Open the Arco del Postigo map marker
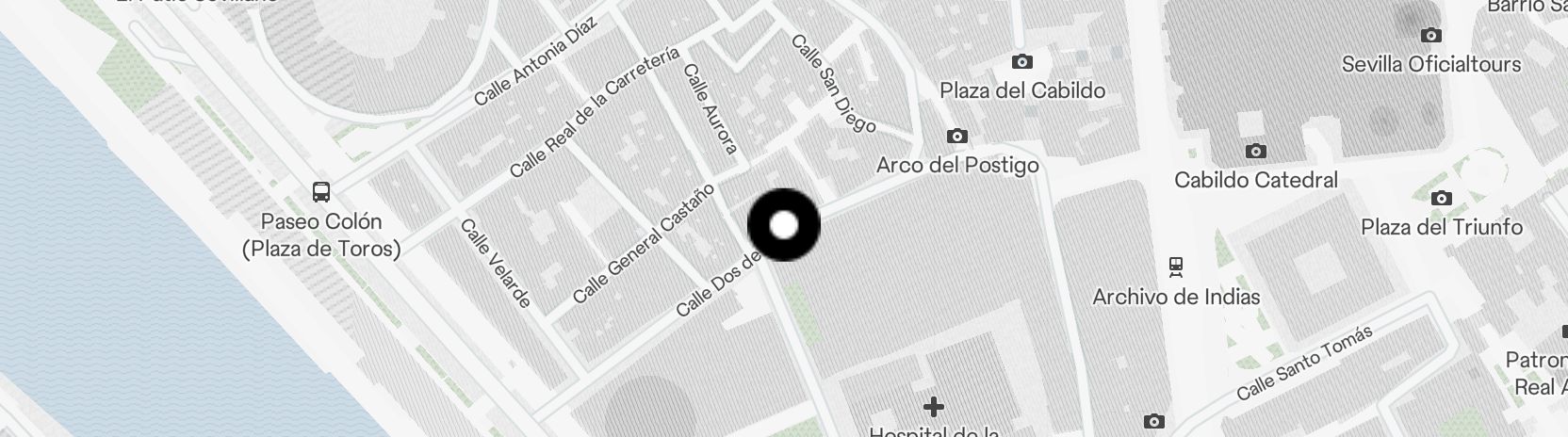This screenshot has height=437, width=1568. 956,137
